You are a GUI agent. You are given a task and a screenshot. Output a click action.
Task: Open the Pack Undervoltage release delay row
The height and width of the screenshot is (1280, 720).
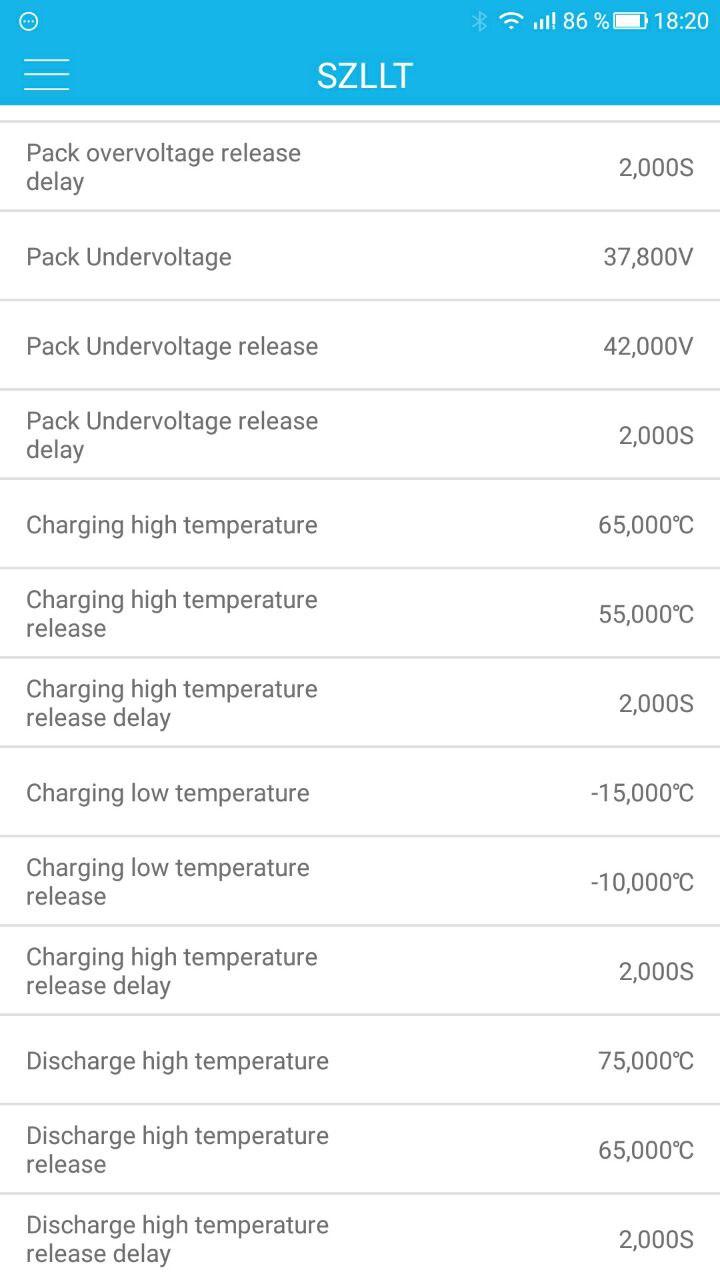click(x=360, y=435)
